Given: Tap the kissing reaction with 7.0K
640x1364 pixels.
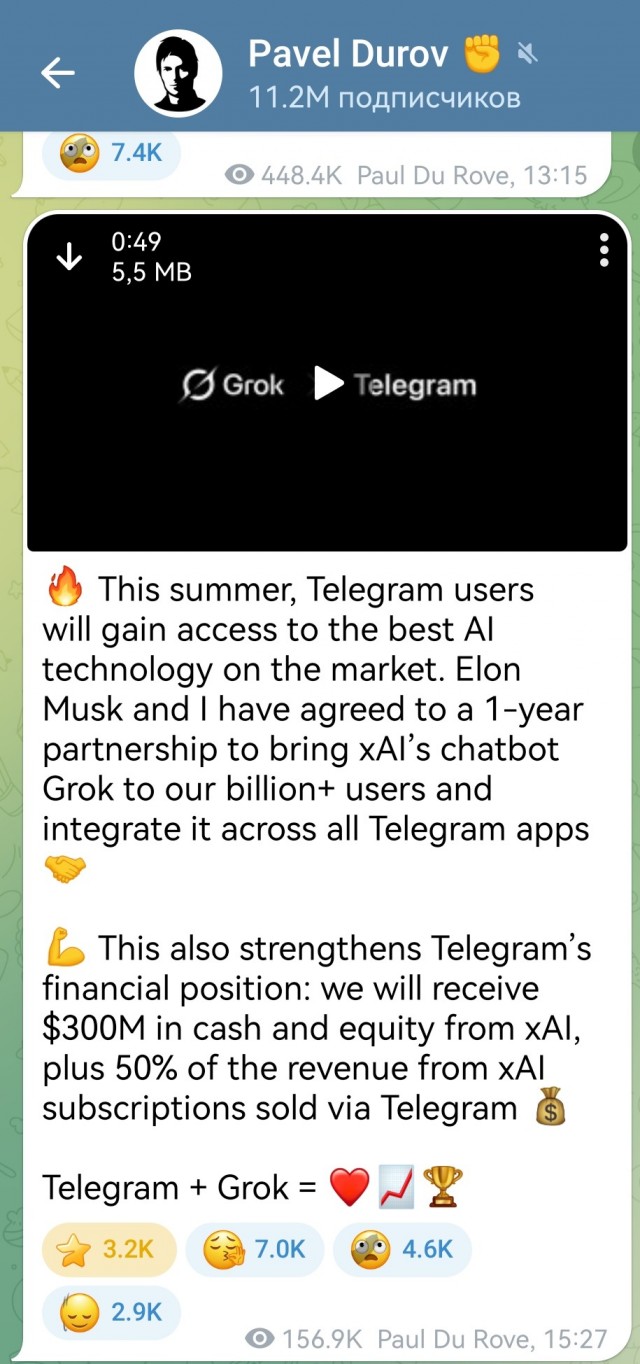Looking at the screenshot, I should [254, 1249].
